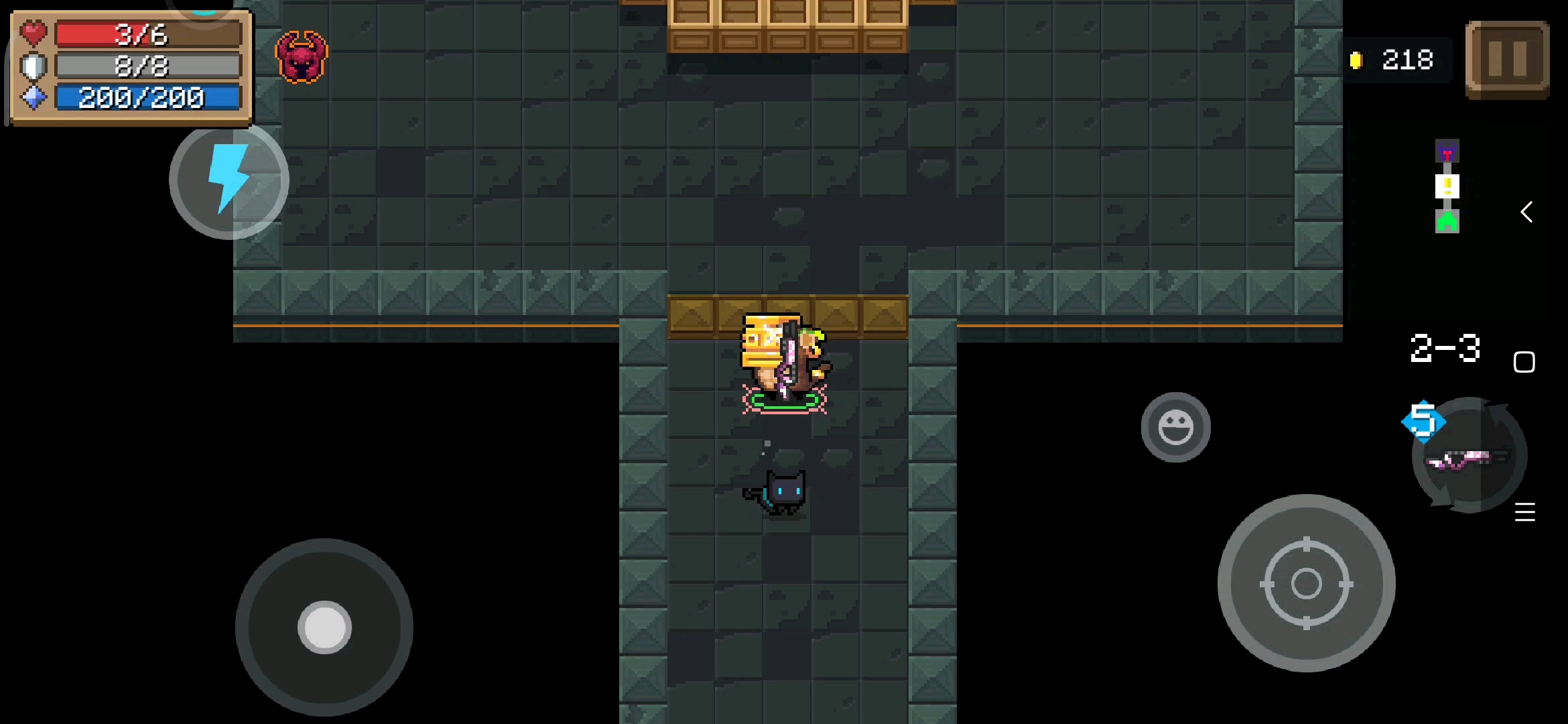1568x724 pixels.
Task: Switch weapon using the gun swap button
Action: (x=1469, y=457)
